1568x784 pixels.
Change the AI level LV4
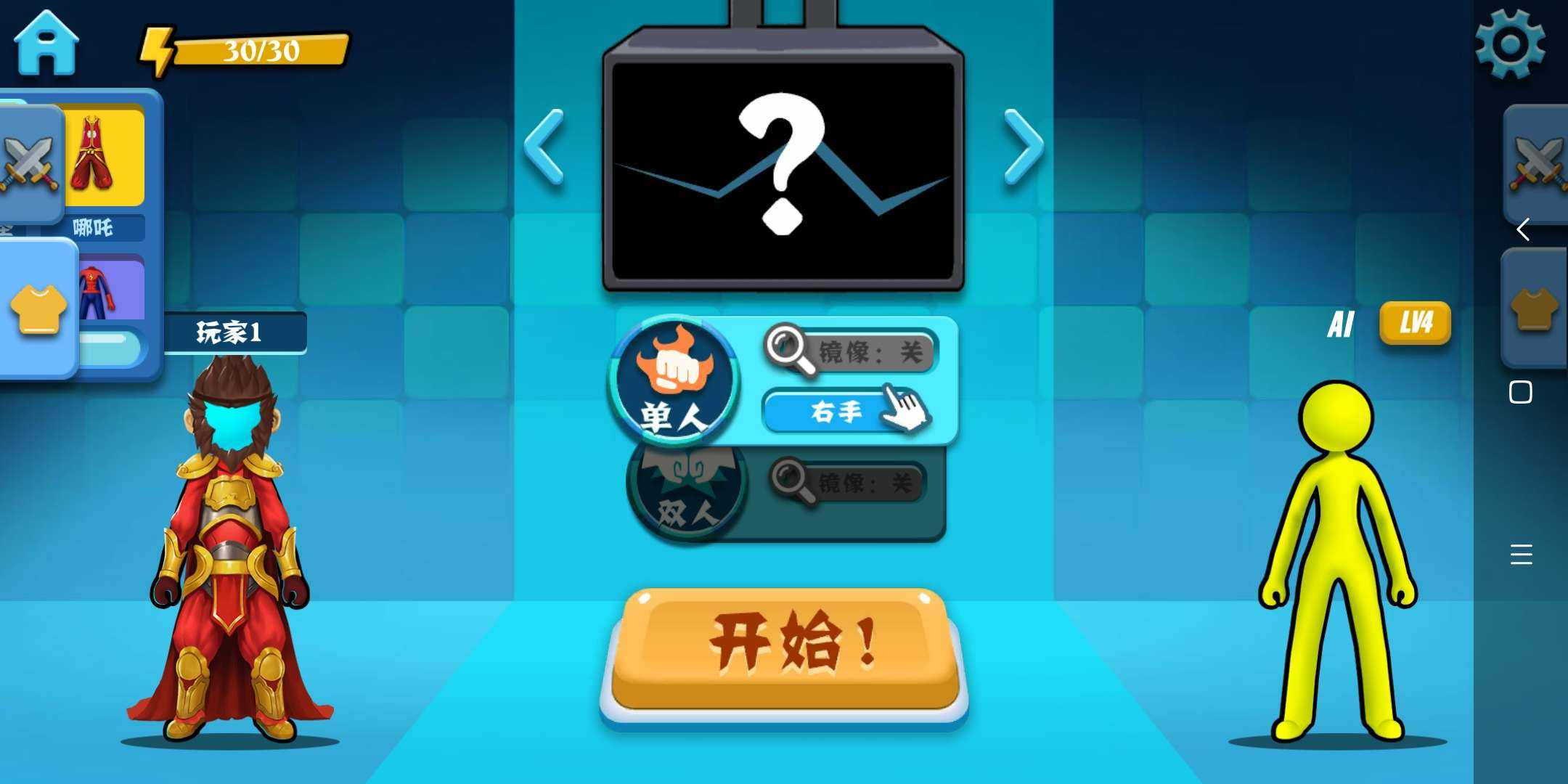1415,322
